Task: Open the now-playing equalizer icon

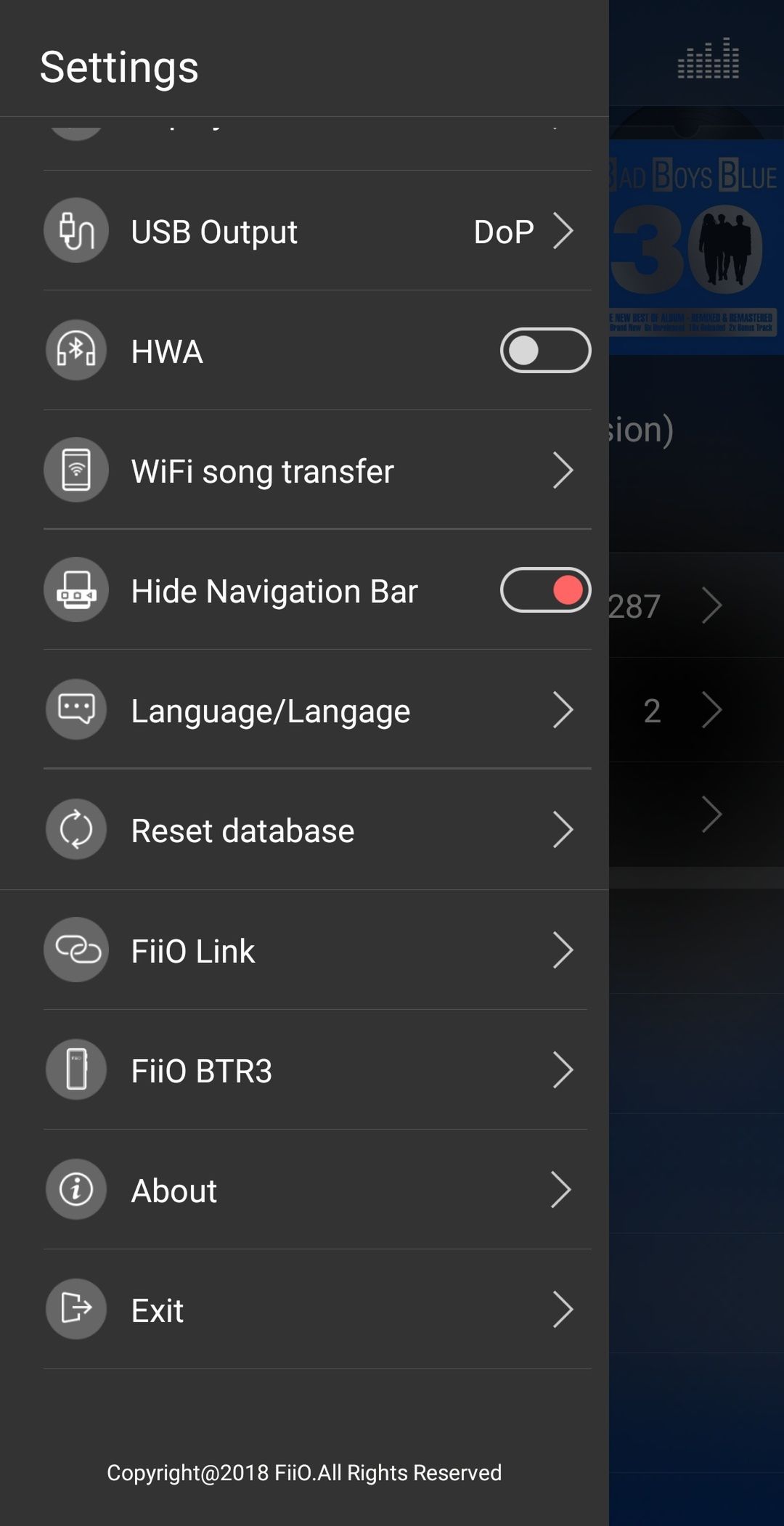Action: point(709,58)
